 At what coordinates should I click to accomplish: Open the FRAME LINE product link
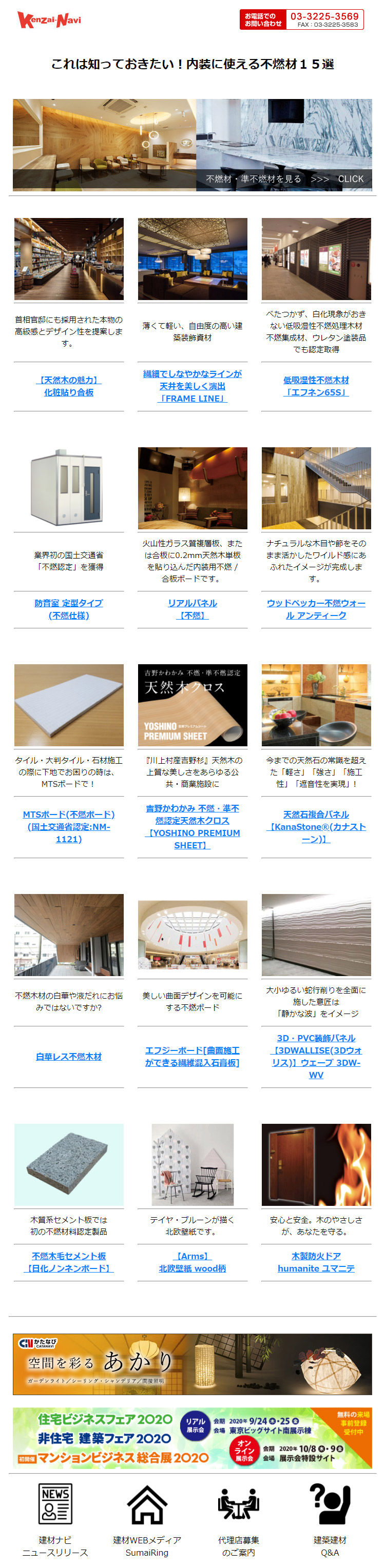192,387
